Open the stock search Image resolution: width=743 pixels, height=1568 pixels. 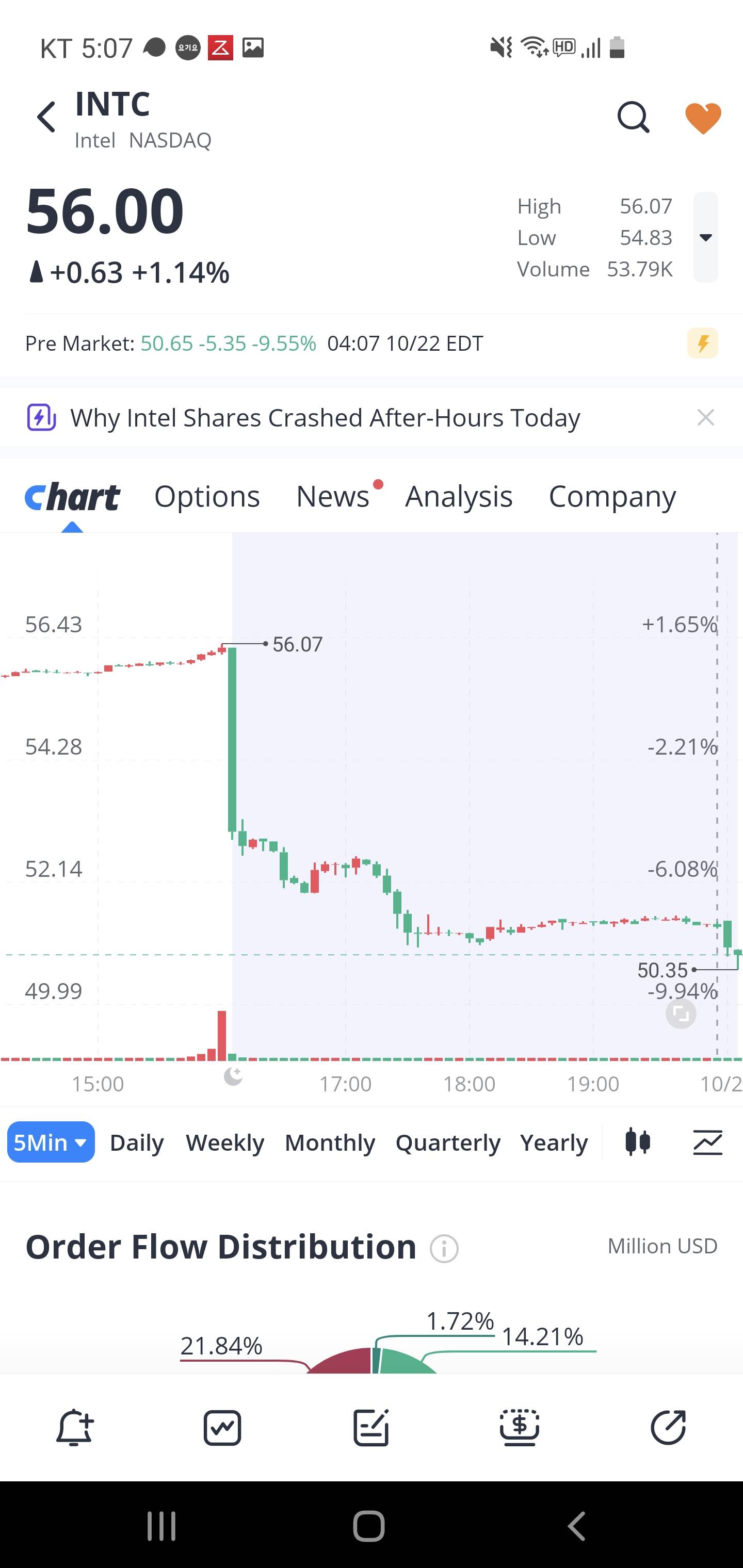tap(633, 117)
